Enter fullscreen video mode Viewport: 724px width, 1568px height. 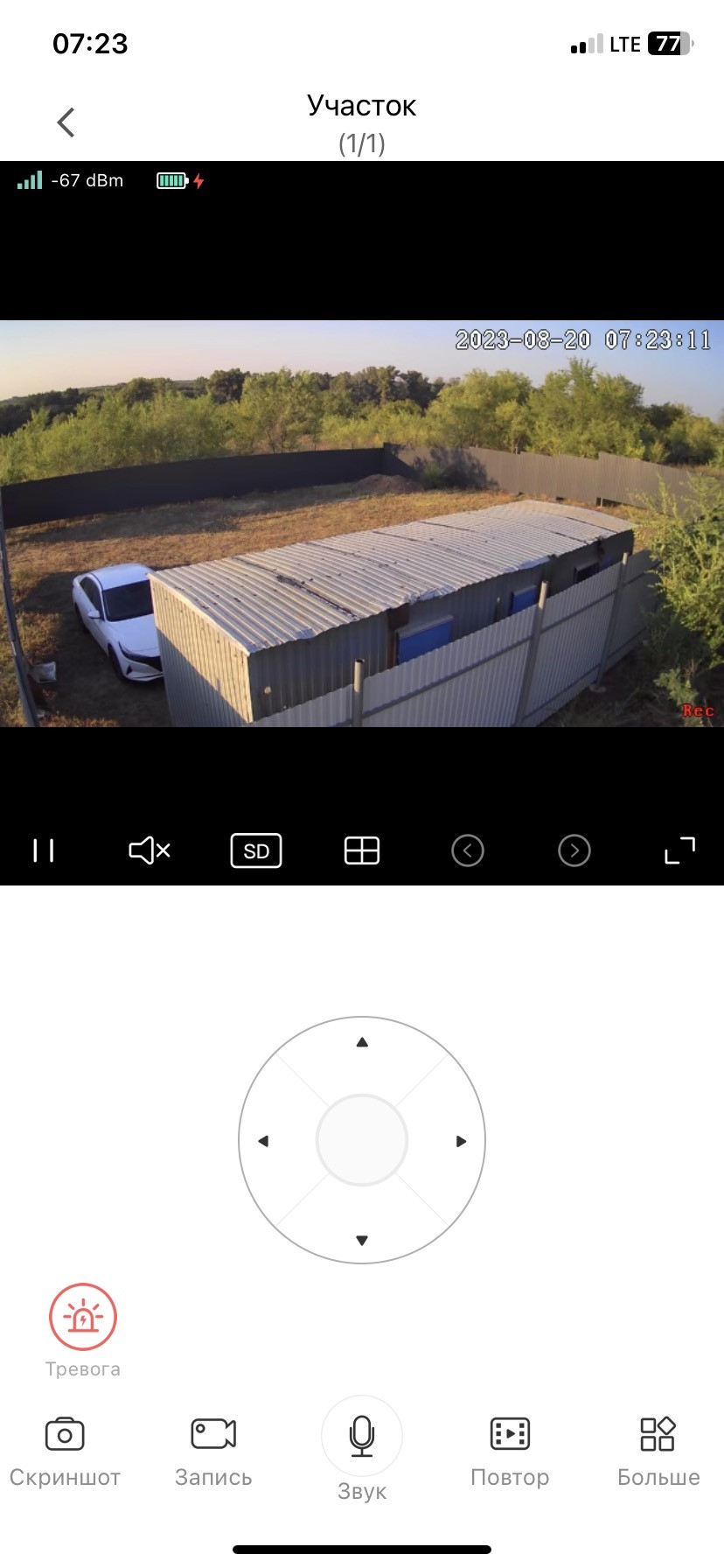pyautogui.click(x=679, y=850)
